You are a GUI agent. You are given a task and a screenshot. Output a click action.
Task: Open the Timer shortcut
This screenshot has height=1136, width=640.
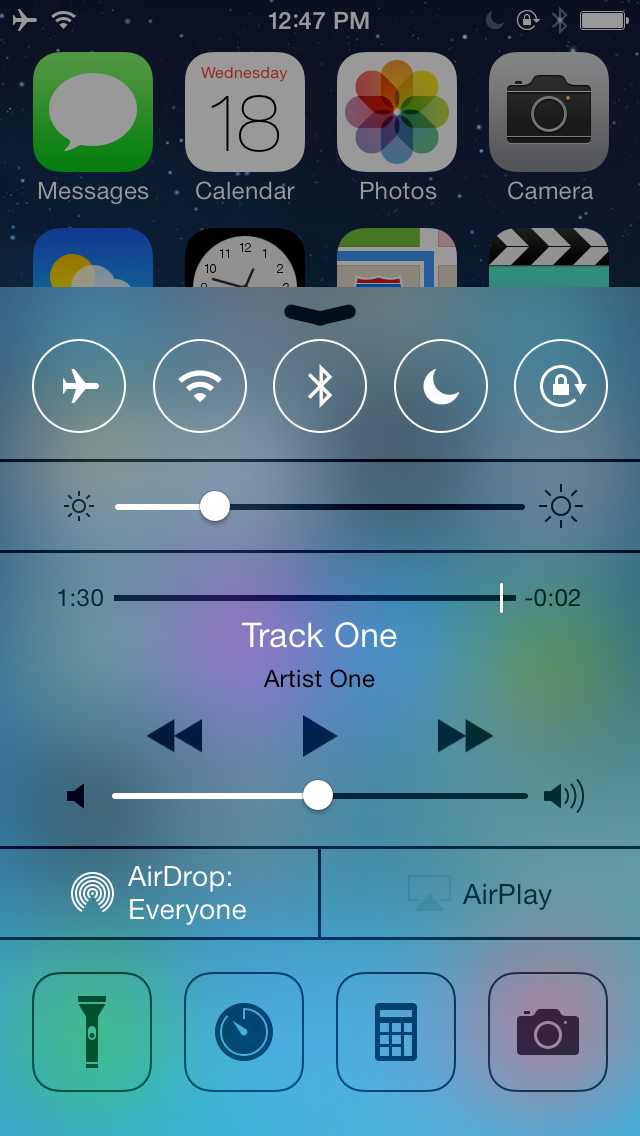pos(244,1032)
